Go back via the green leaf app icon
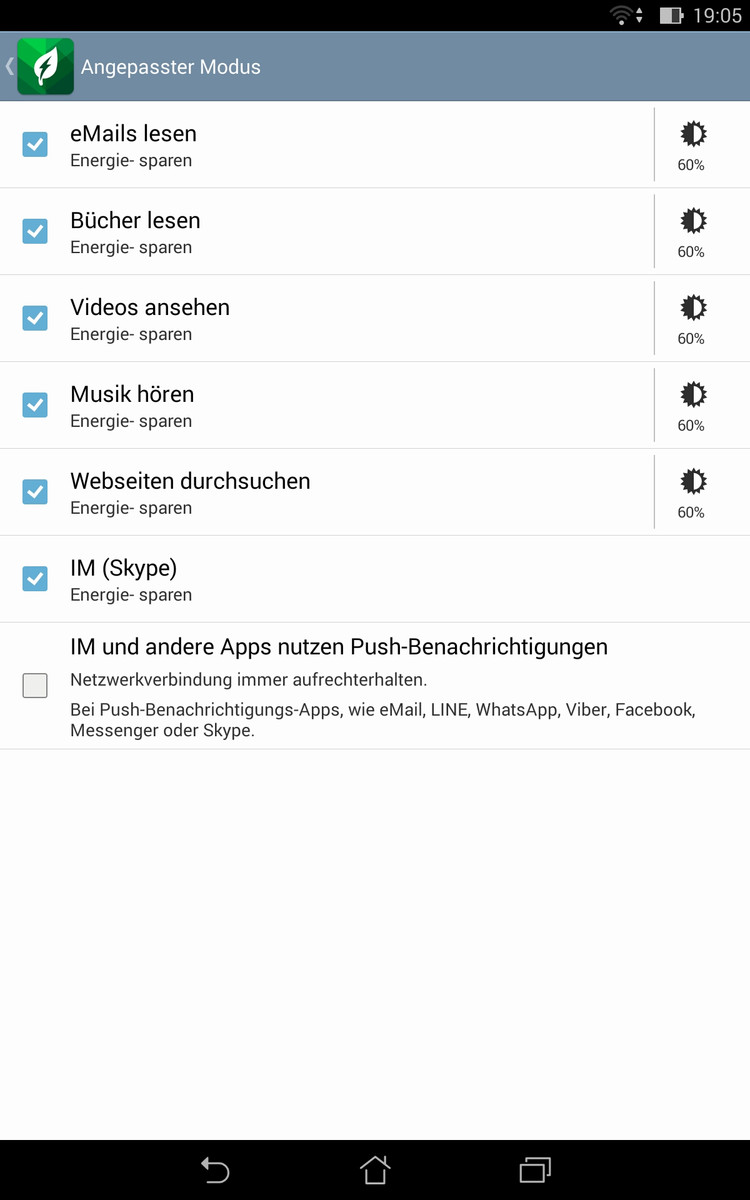750x1200 pixels. click(45, 67)
